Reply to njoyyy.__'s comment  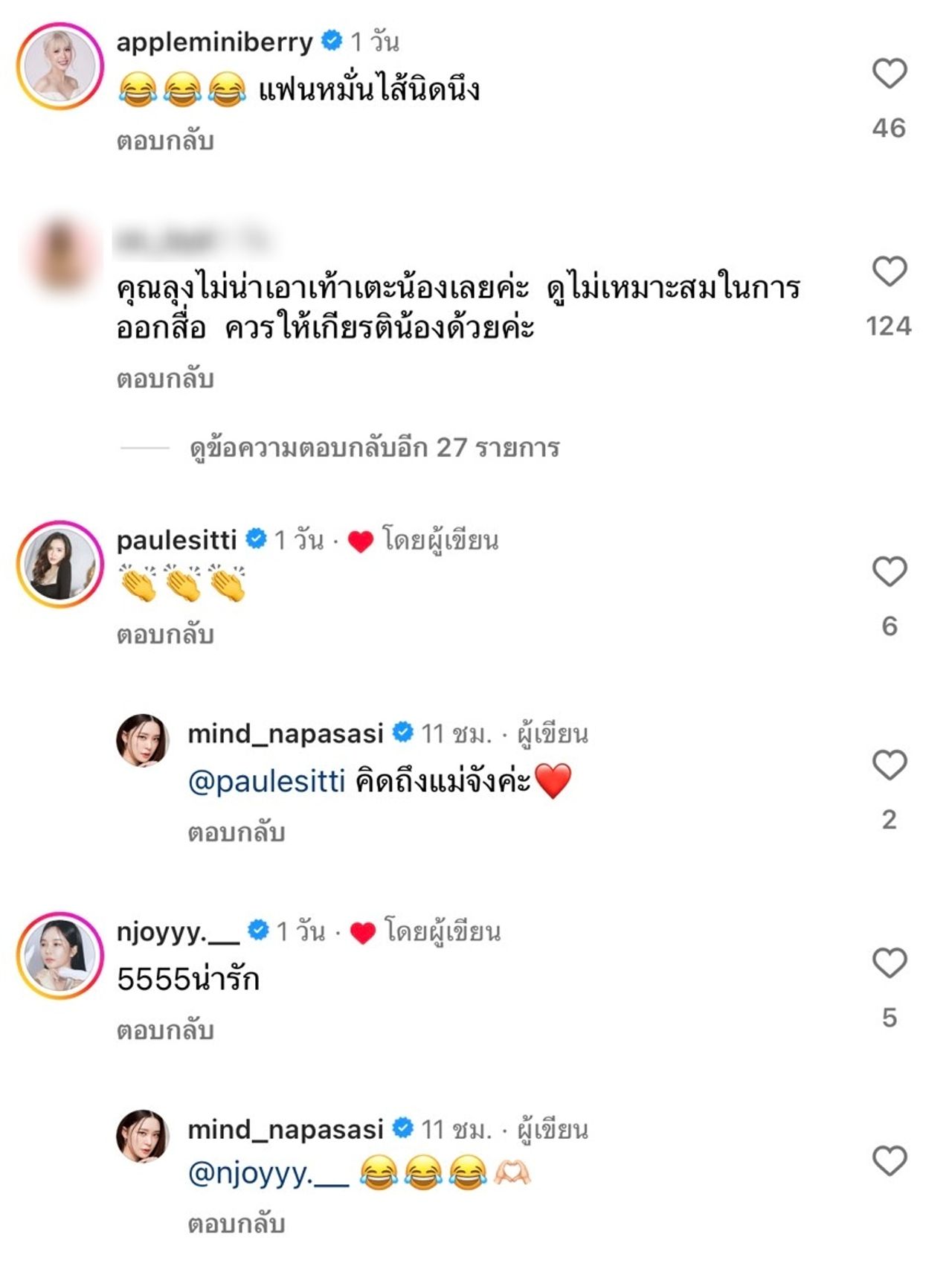pos(165,1031)
